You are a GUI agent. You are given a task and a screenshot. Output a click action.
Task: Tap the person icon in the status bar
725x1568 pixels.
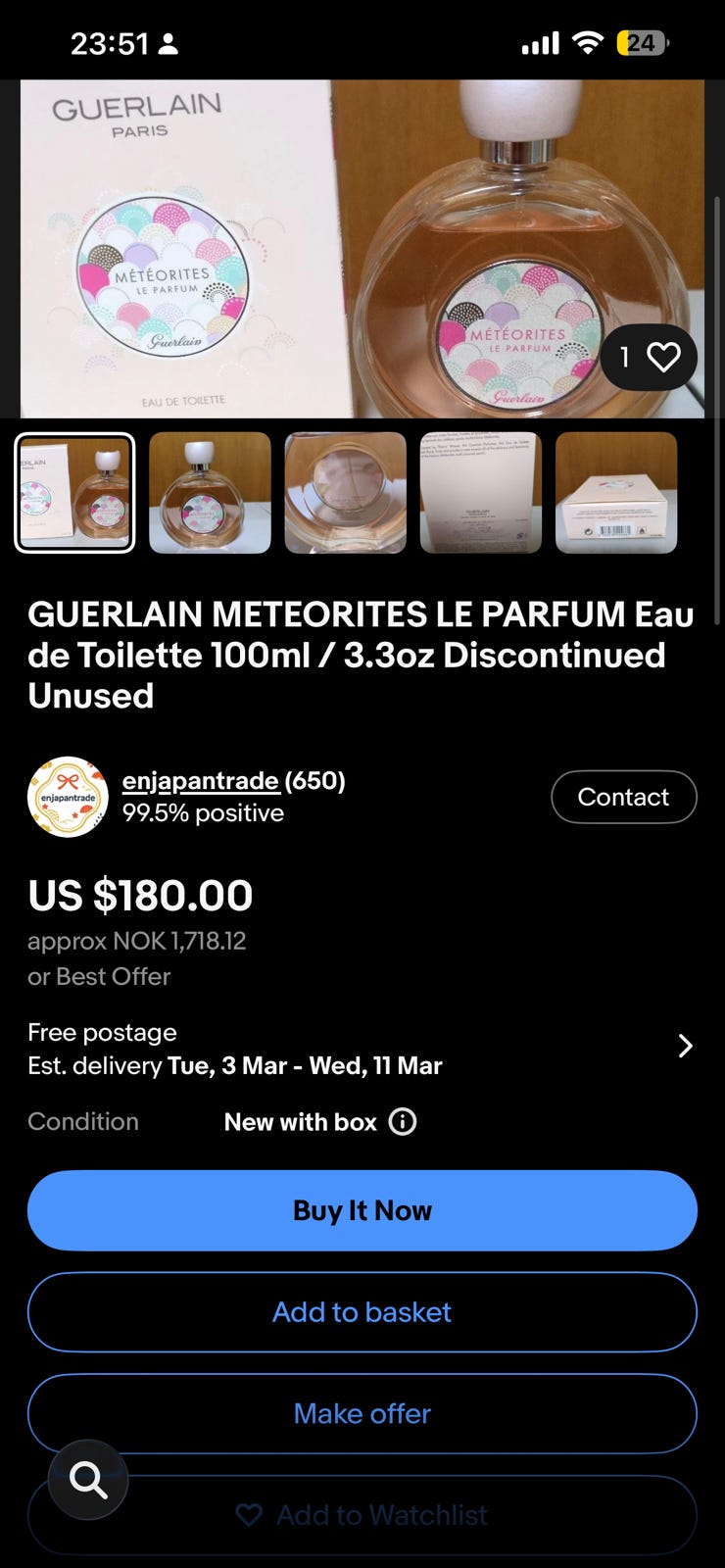point(169,43)
